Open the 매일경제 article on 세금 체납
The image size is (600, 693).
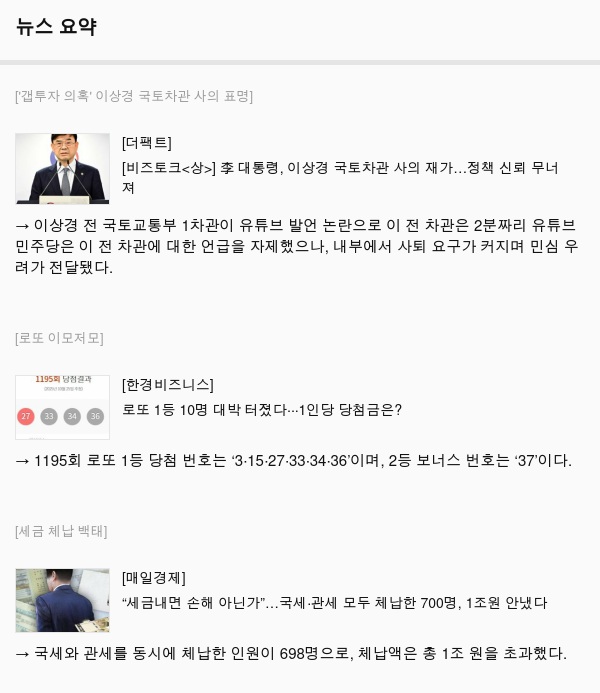(x=334, y=603)
